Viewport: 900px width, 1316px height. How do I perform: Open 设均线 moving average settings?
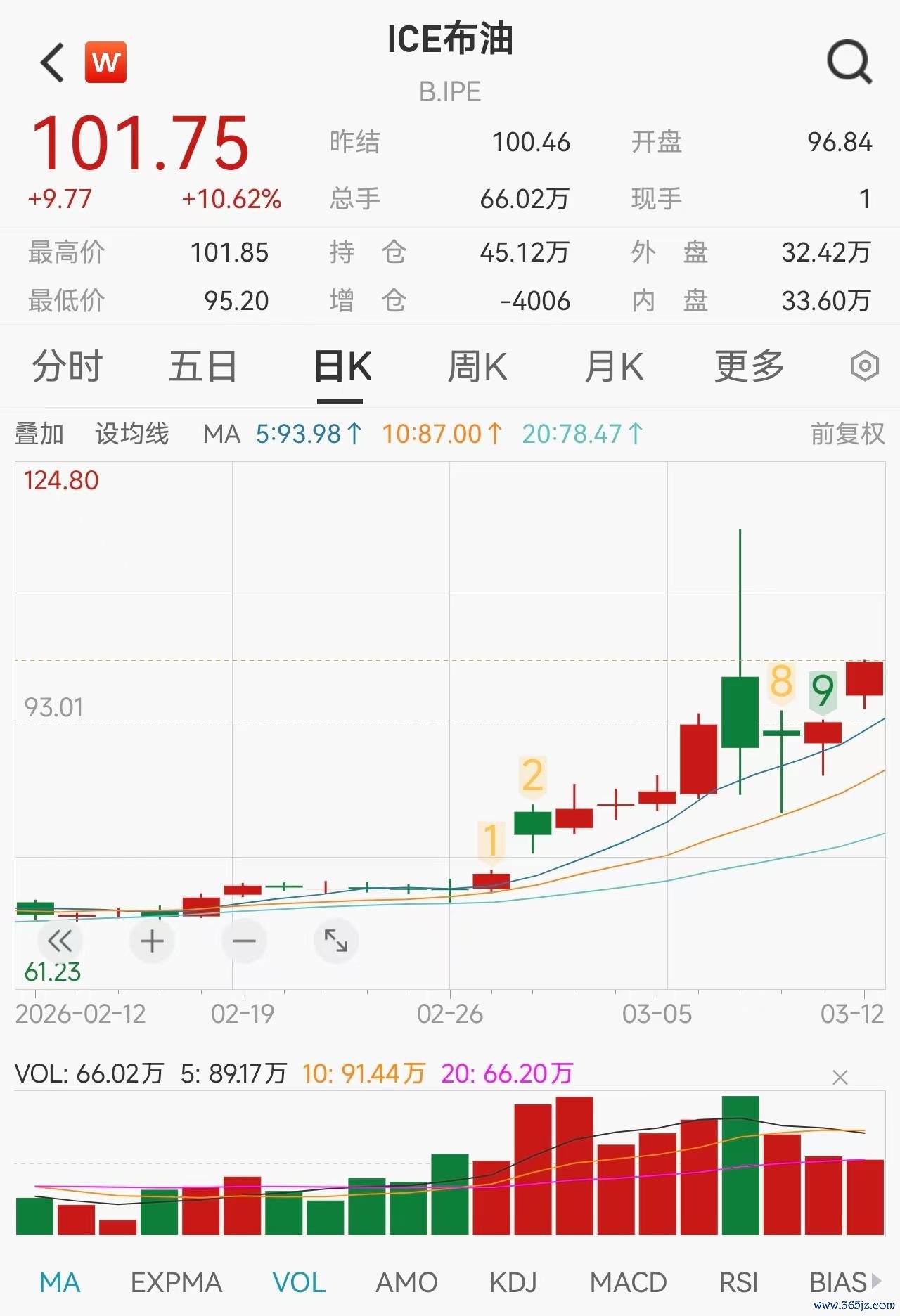click(132, 434)
